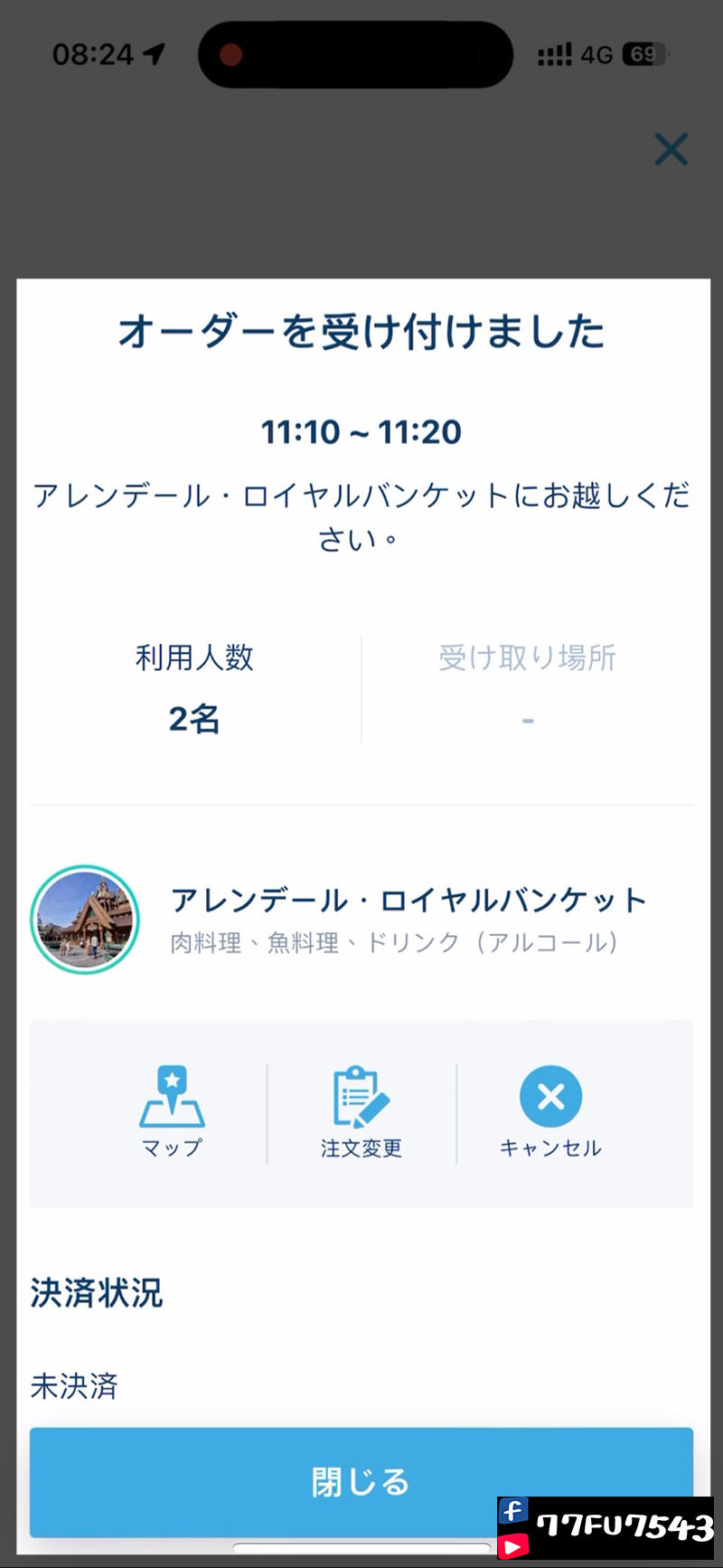Image resolution: width=723 pixels, height=1568 pixels.
Task: Open the アレンデール・ロイヤルバンケット restaurant name
Action: pyautogui.click(x=409, y=900)
